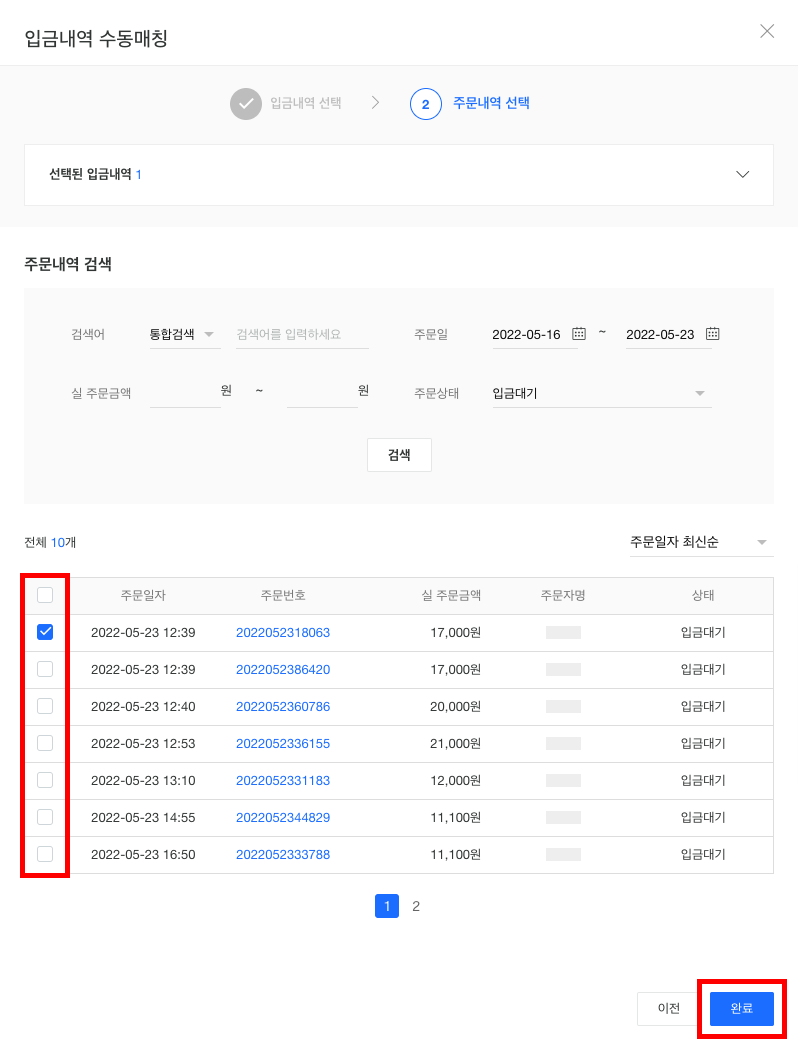Close the 입금내역 수동매칭 dialog
The height and width of the screenshot is (1050, 798).
[767, 31]
